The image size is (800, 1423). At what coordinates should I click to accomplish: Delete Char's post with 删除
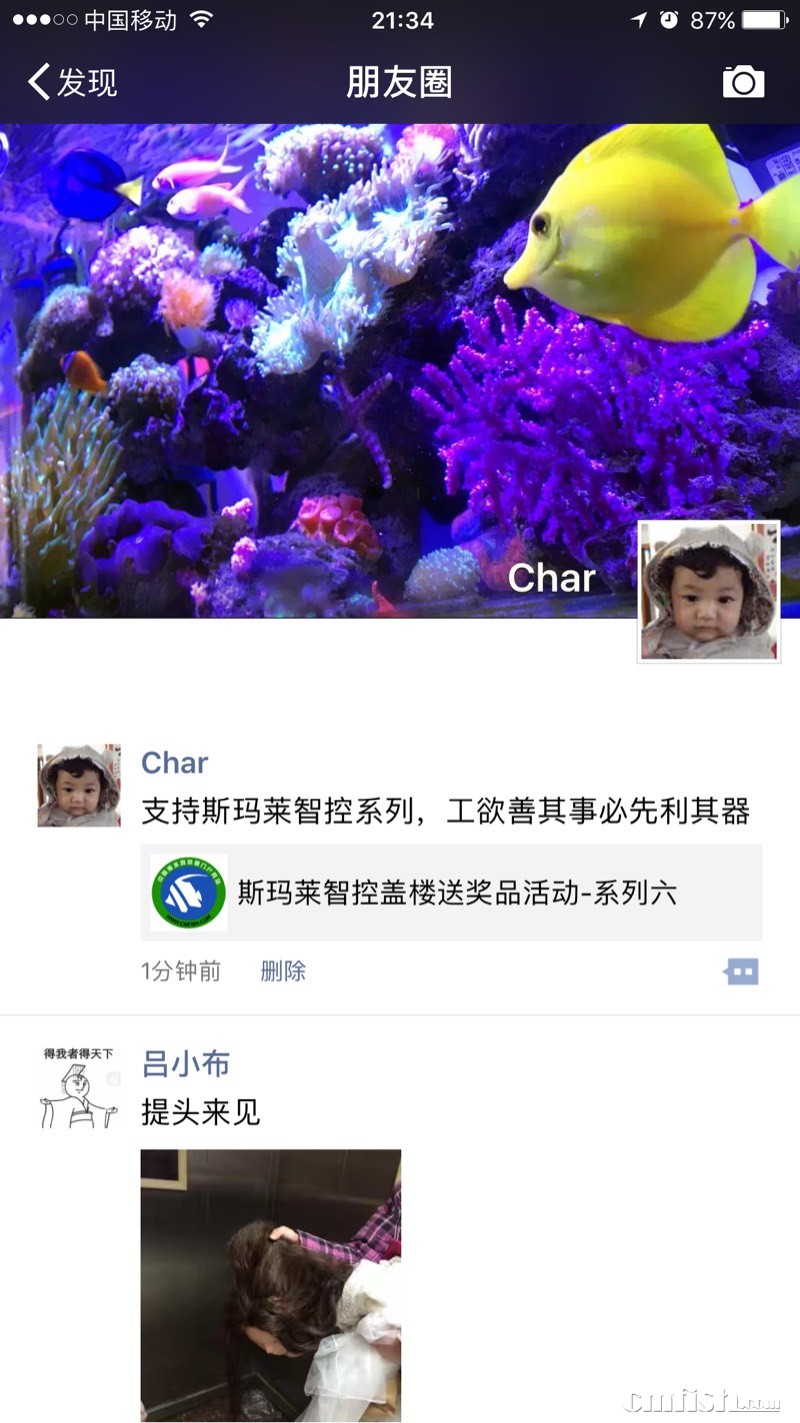[283, 971]
